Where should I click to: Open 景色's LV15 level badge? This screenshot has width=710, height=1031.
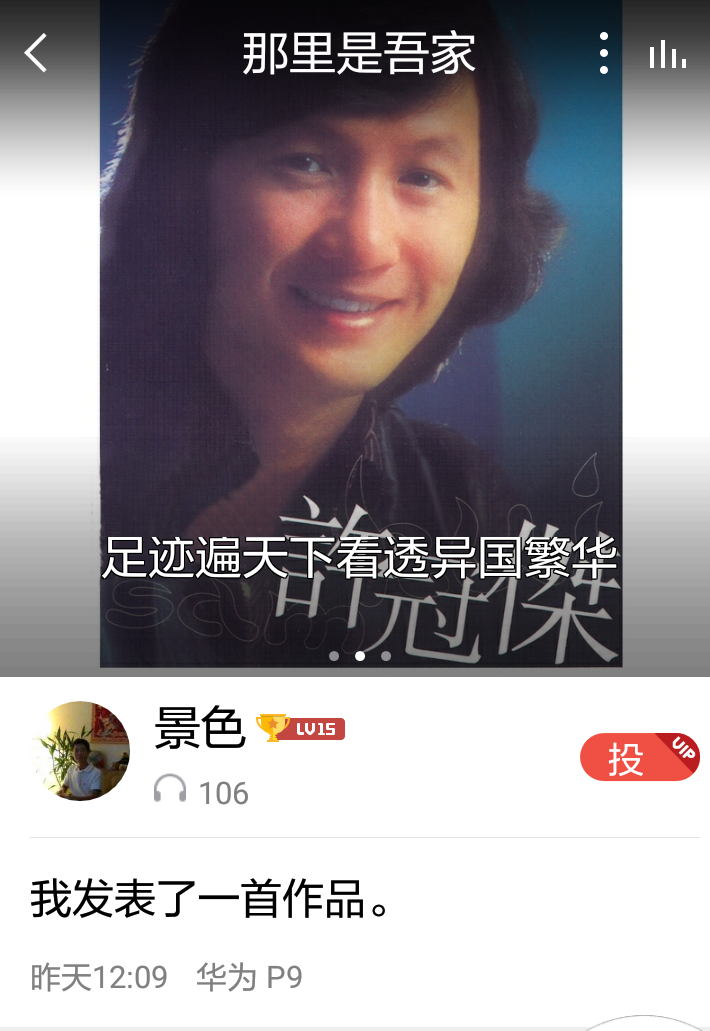[x=301, y=728]
